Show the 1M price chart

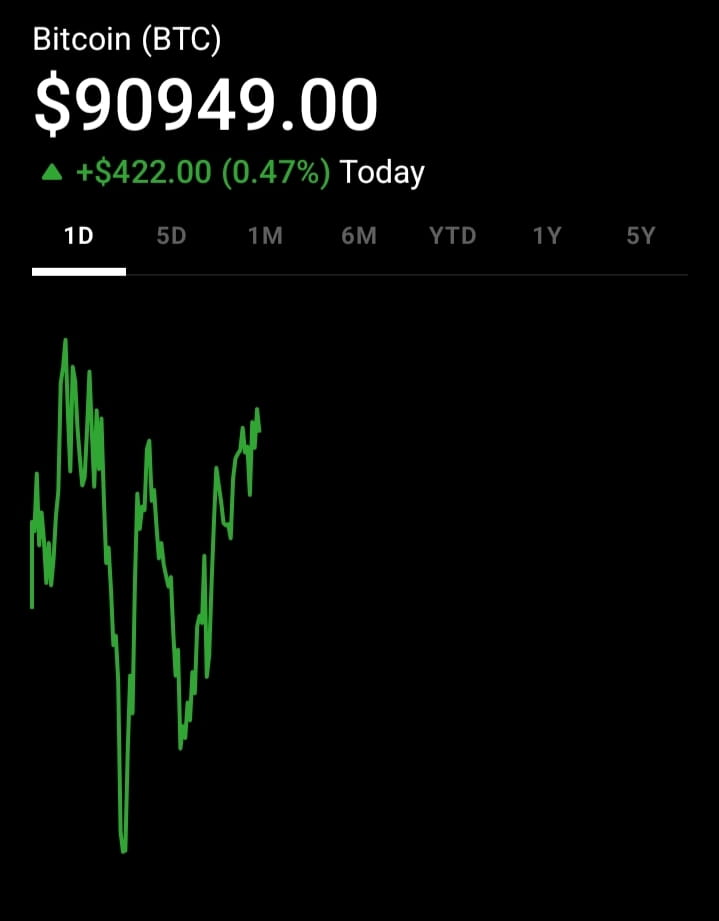pos(265,237)
